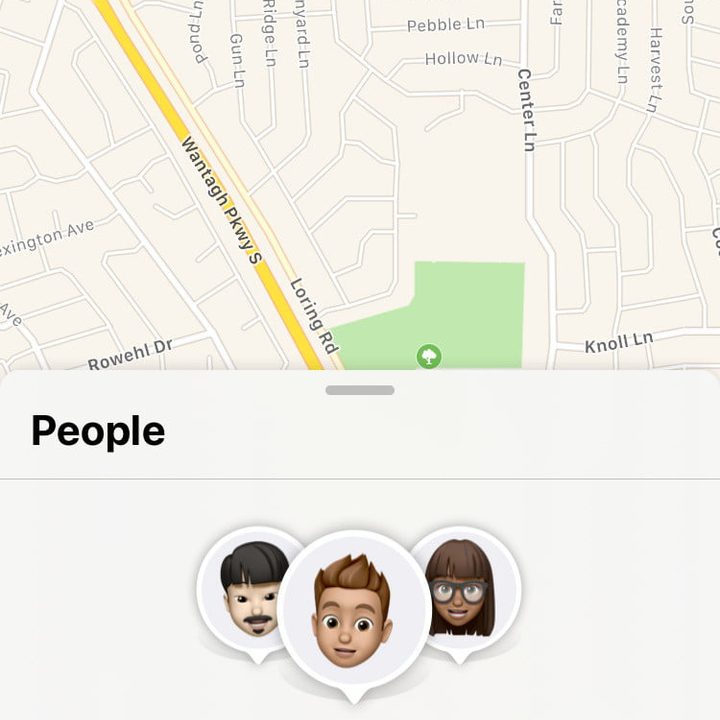Viewport: 720px width, 720px height.
Task: Select the green park marker on the map
Action: (429, 356)
